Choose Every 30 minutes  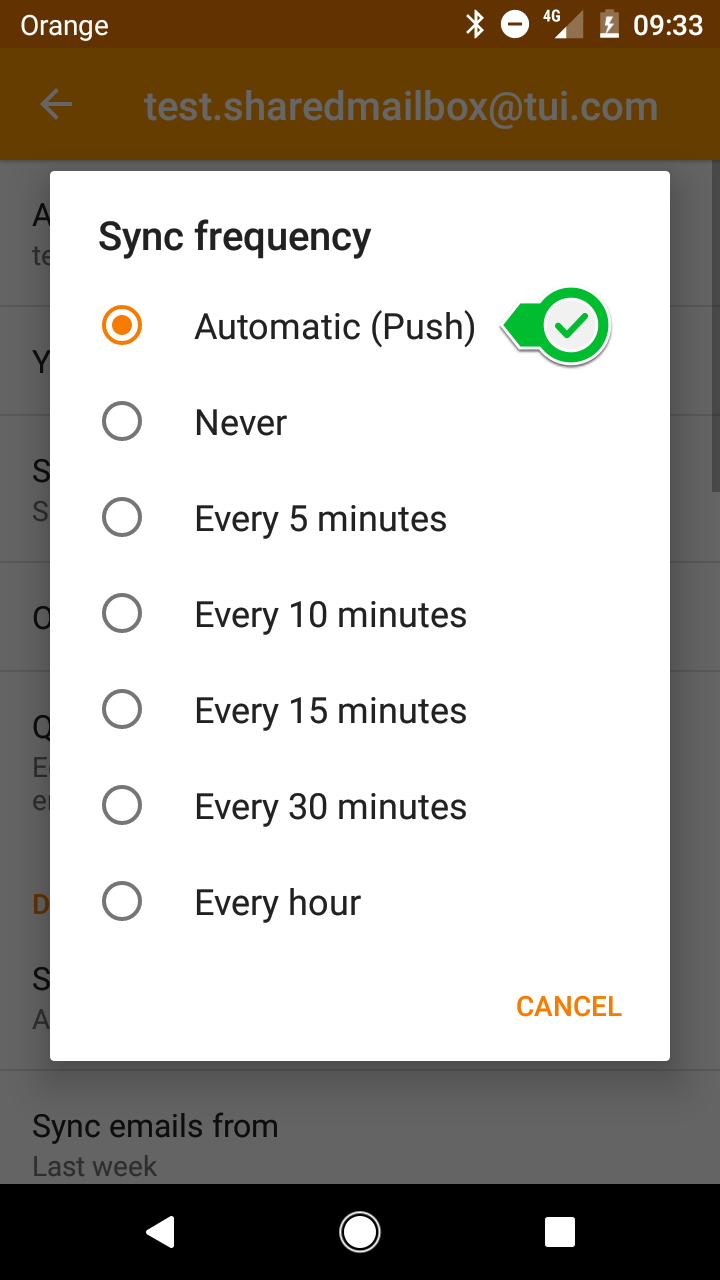click(360, 806)
